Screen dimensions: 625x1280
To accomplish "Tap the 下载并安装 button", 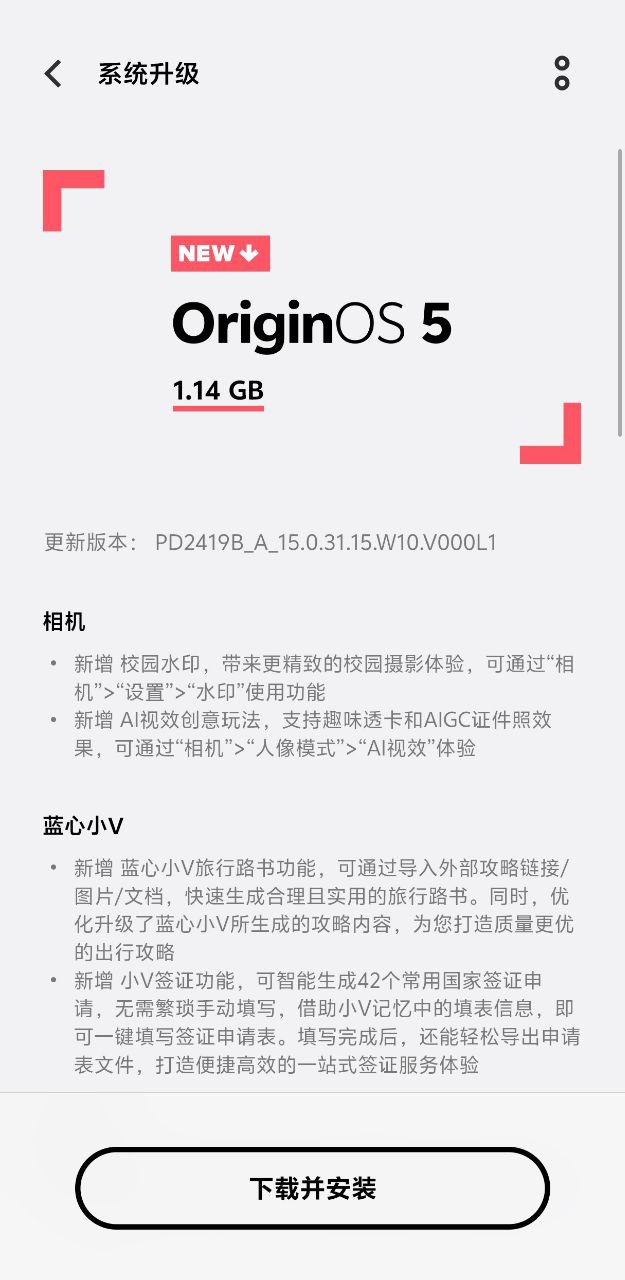I will (x=313, y=1188).
